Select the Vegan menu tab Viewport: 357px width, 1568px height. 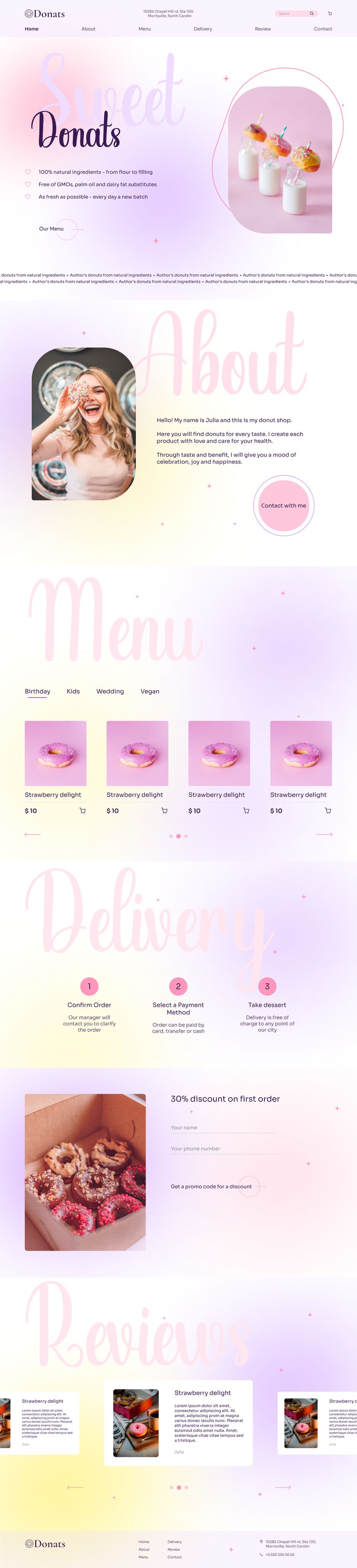coord(150,691)
